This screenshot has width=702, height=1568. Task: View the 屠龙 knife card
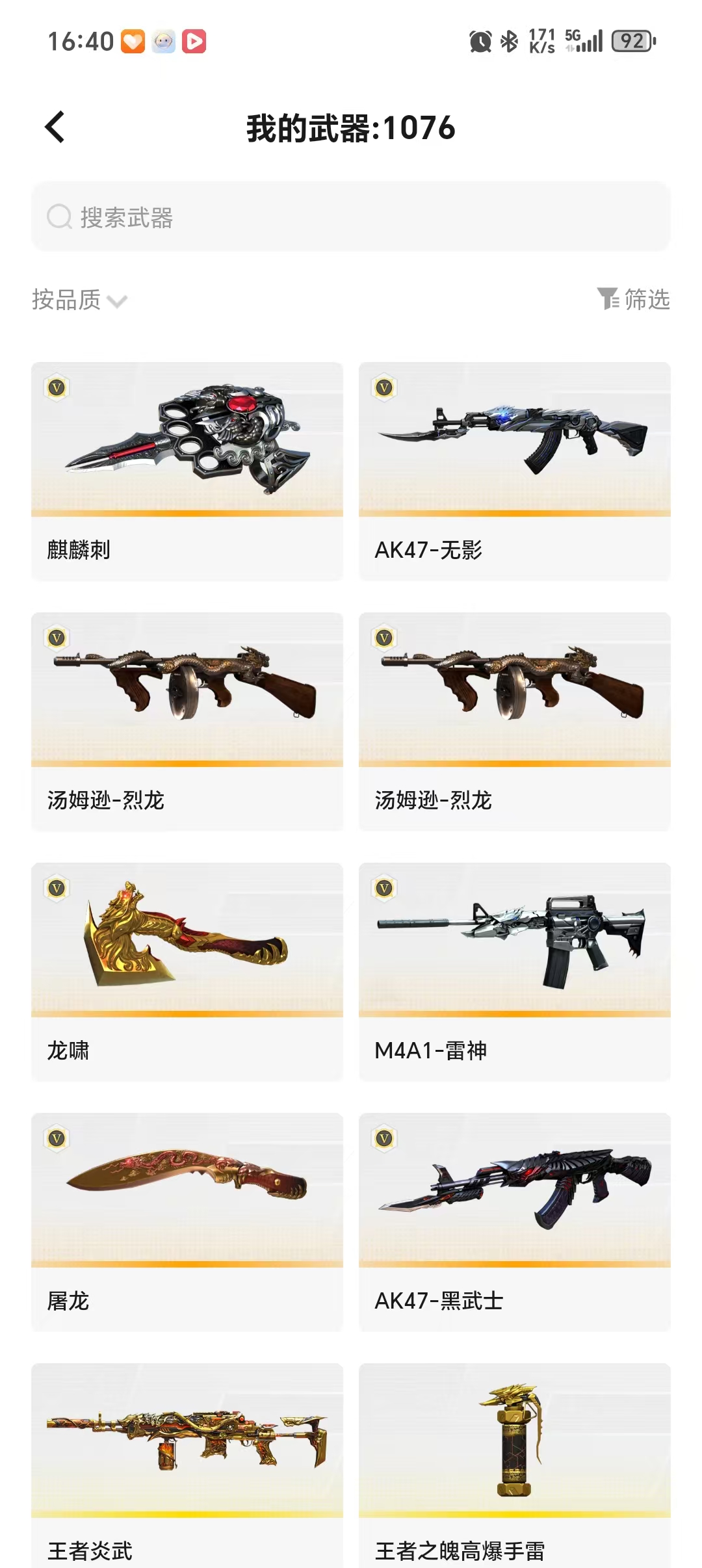click(x=187, y=1222)
